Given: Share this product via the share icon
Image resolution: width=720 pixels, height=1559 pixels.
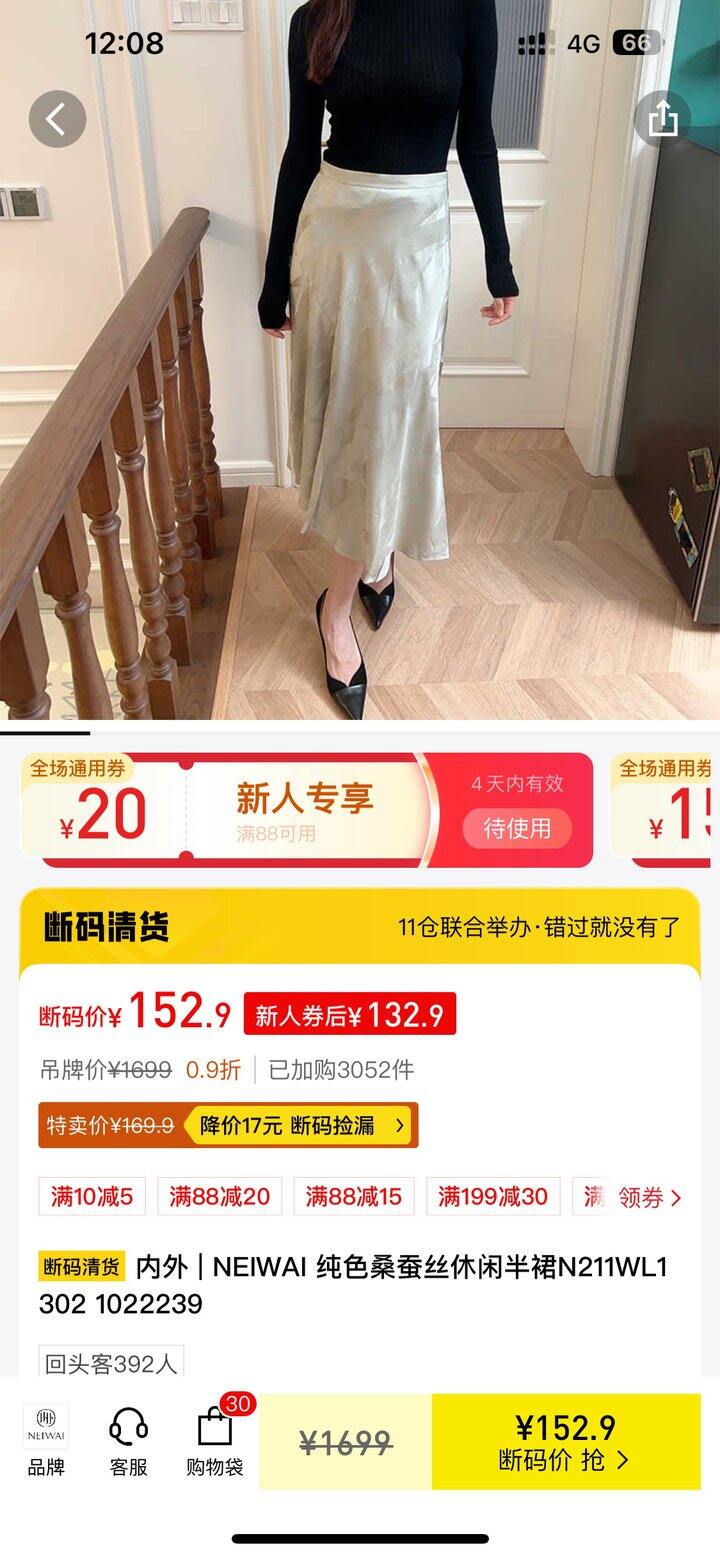Looking at the screenshot, I should (x=662, y=119).
